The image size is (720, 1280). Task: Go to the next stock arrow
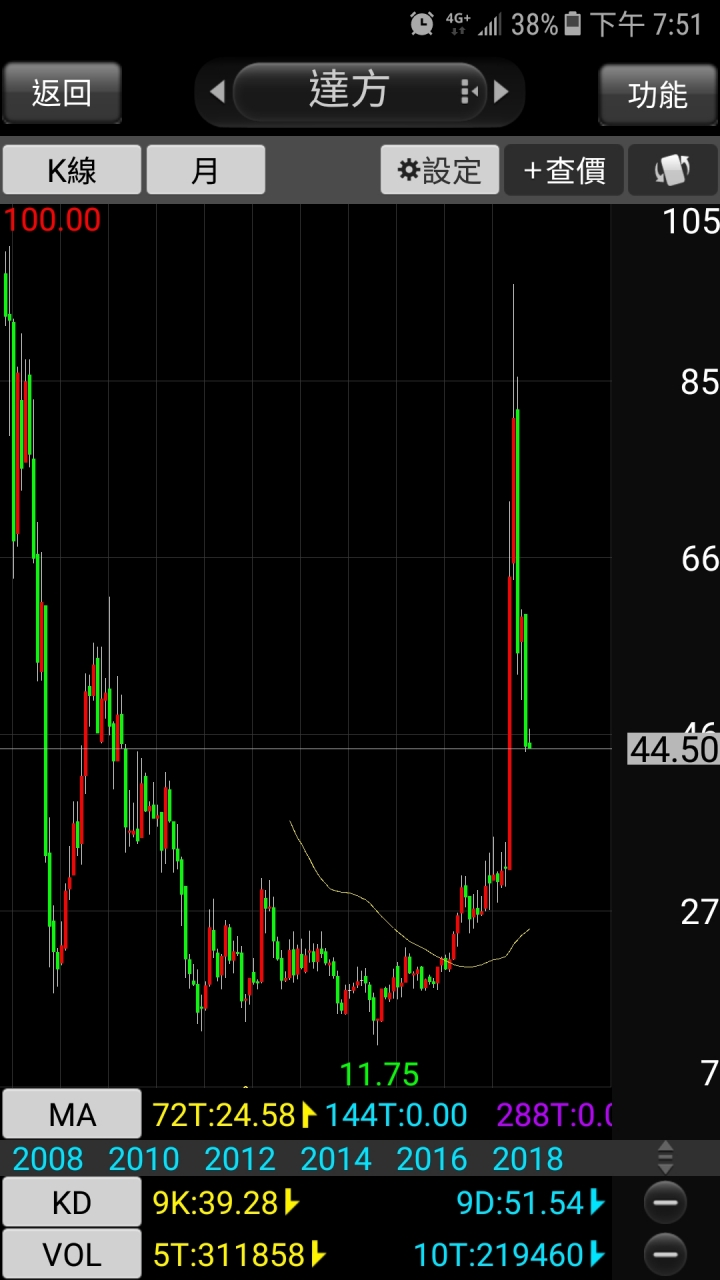[502, 92]
